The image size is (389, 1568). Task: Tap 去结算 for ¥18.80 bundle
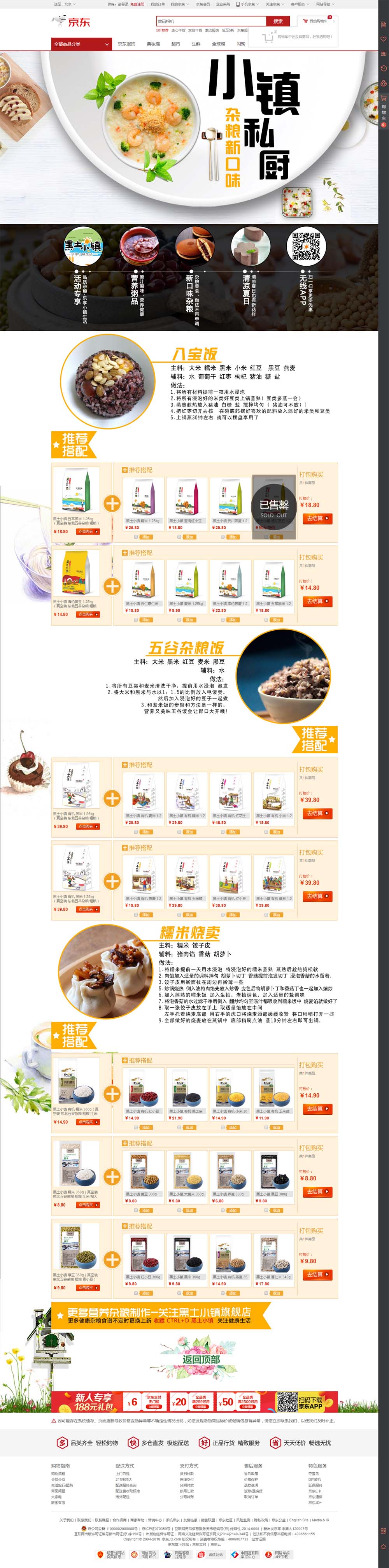317,519
